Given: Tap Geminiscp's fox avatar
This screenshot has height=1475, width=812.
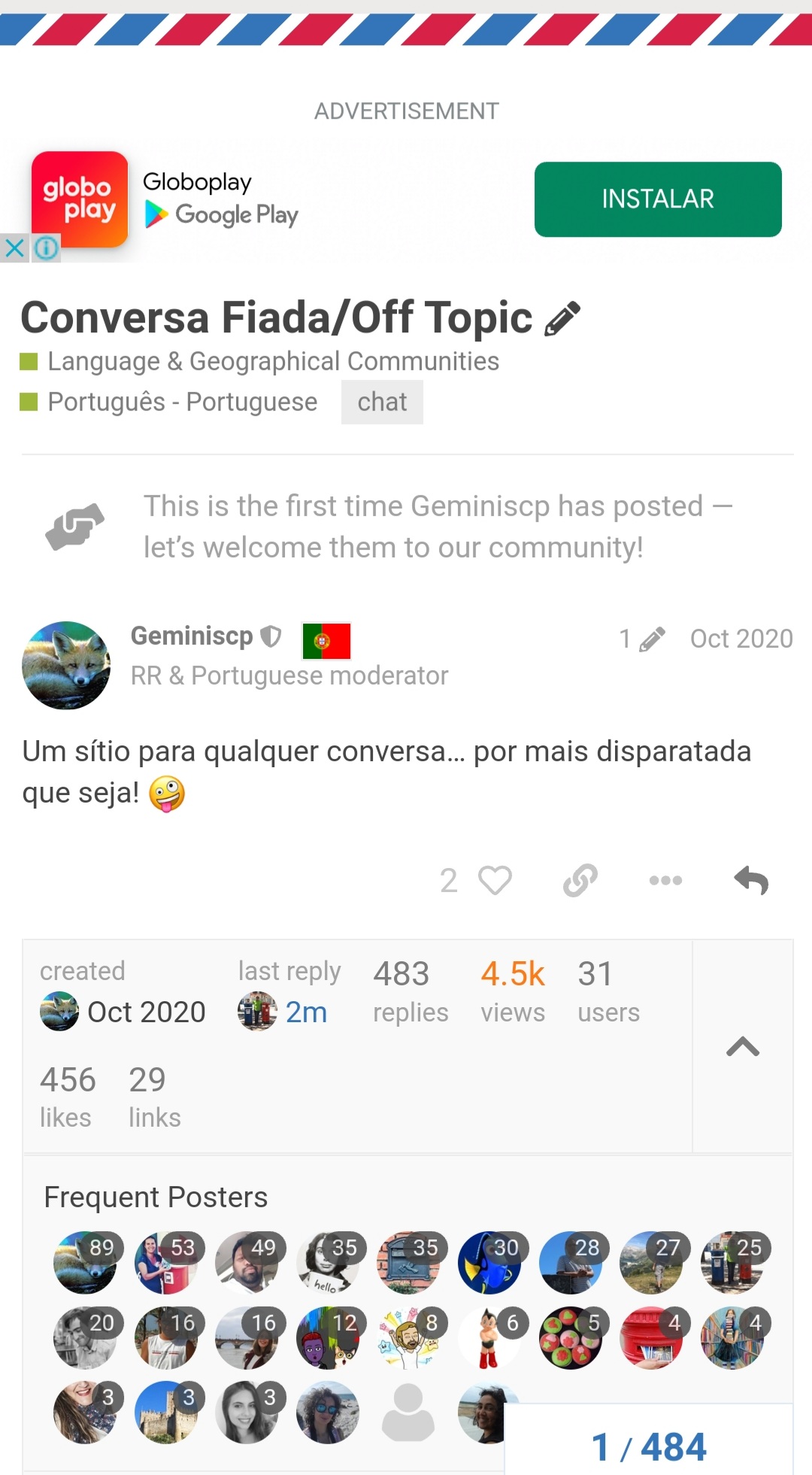Looking at the screenshot, I should click(x=66, y=665).
